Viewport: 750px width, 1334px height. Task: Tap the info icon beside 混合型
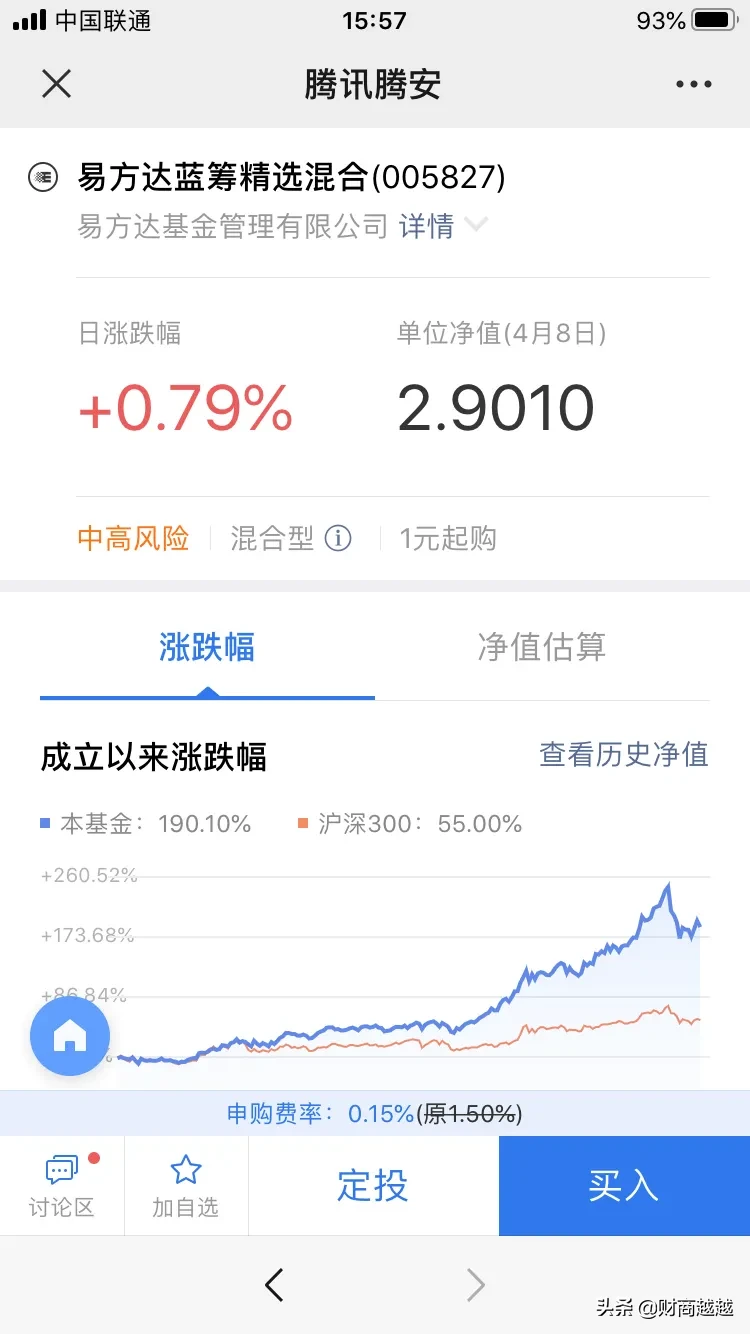click(x=338, y=539)
